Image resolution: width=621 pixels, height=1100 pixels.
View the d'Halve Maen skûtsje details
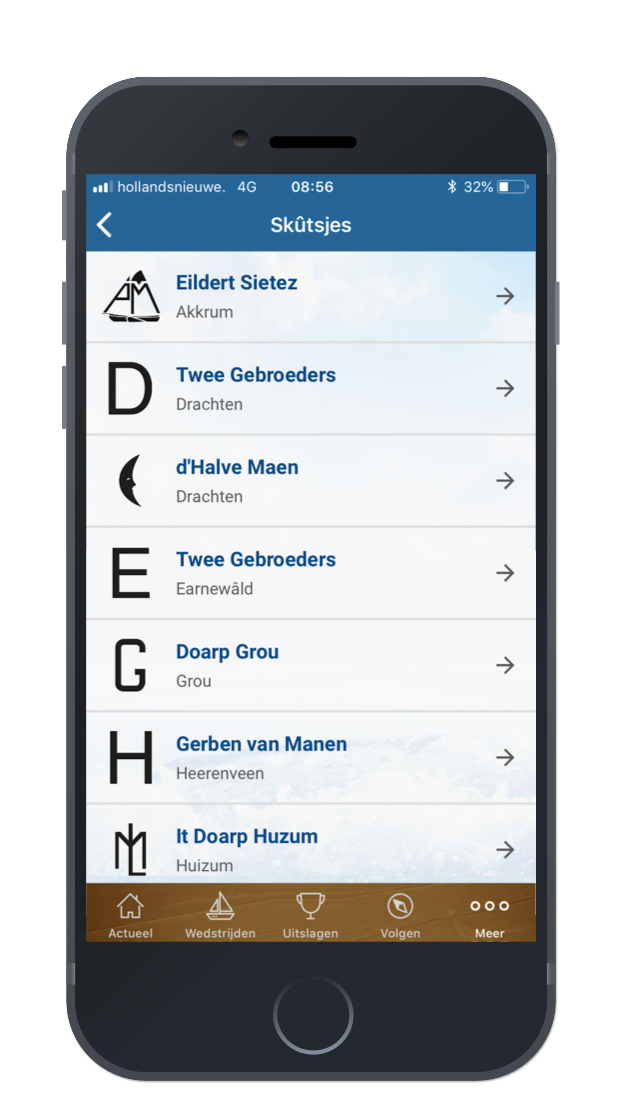click(310, 480)
